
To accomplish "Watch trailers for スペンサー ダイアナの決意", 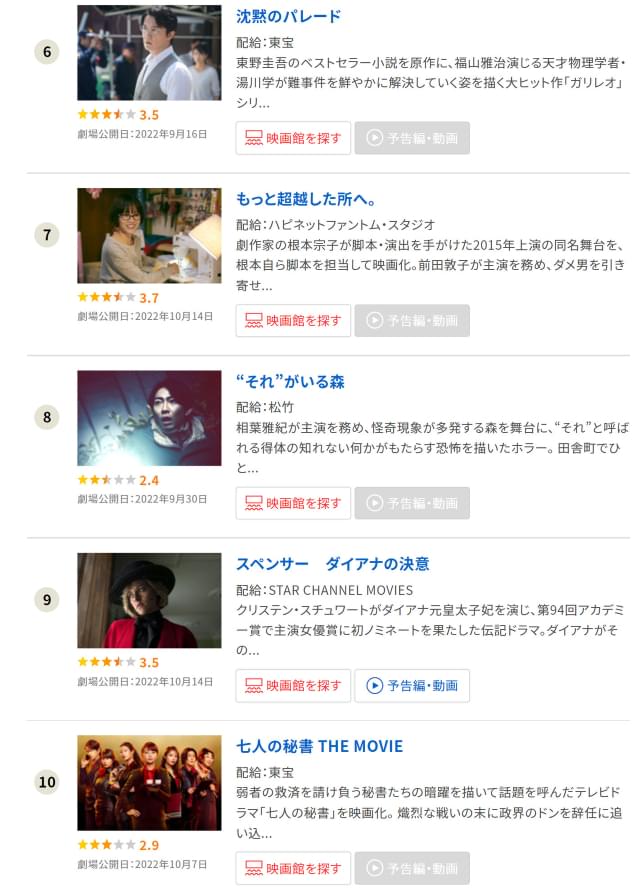I will coord(412,686).
